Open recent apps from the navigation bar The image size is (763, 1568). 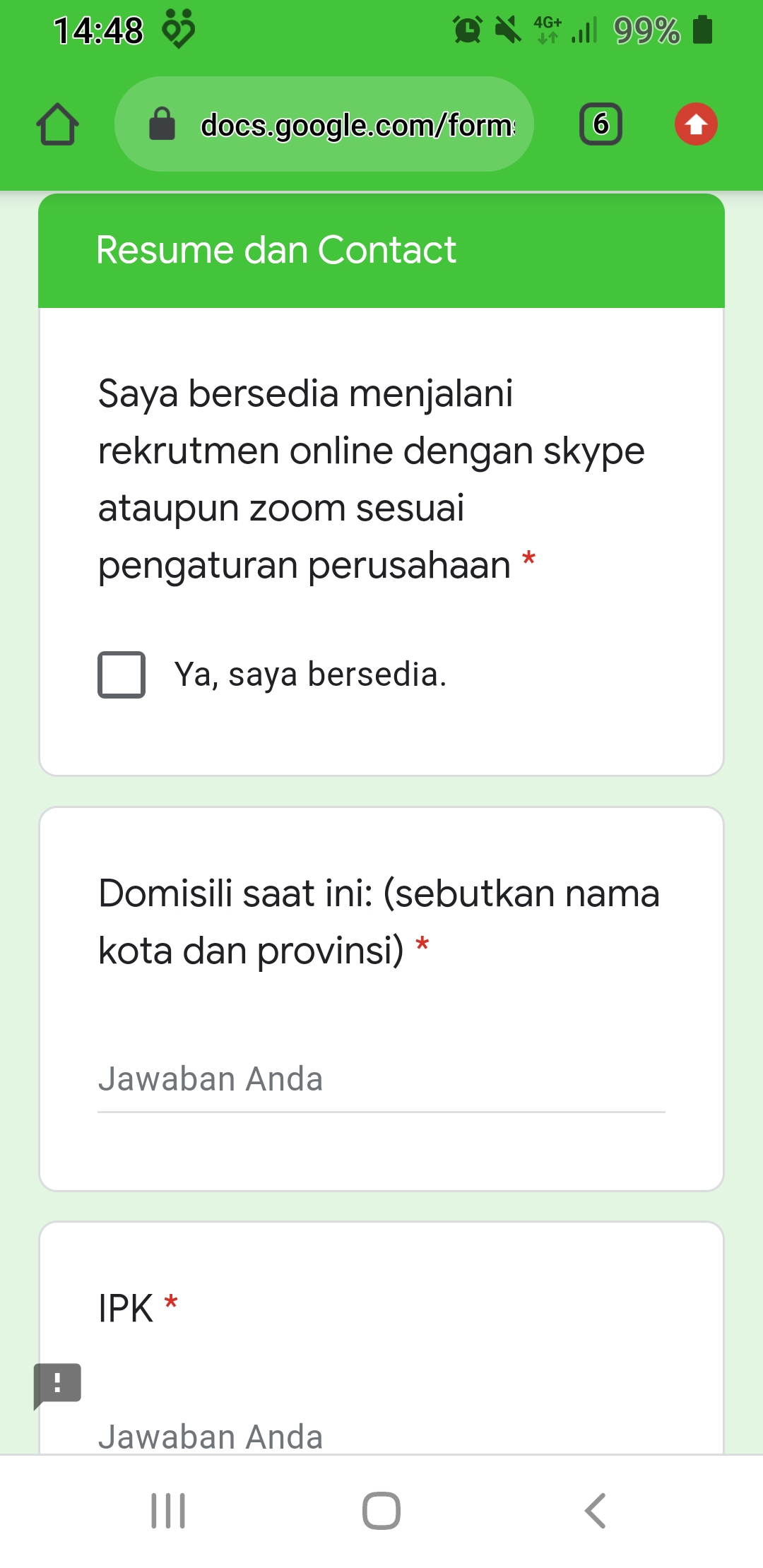(168, 1511)
